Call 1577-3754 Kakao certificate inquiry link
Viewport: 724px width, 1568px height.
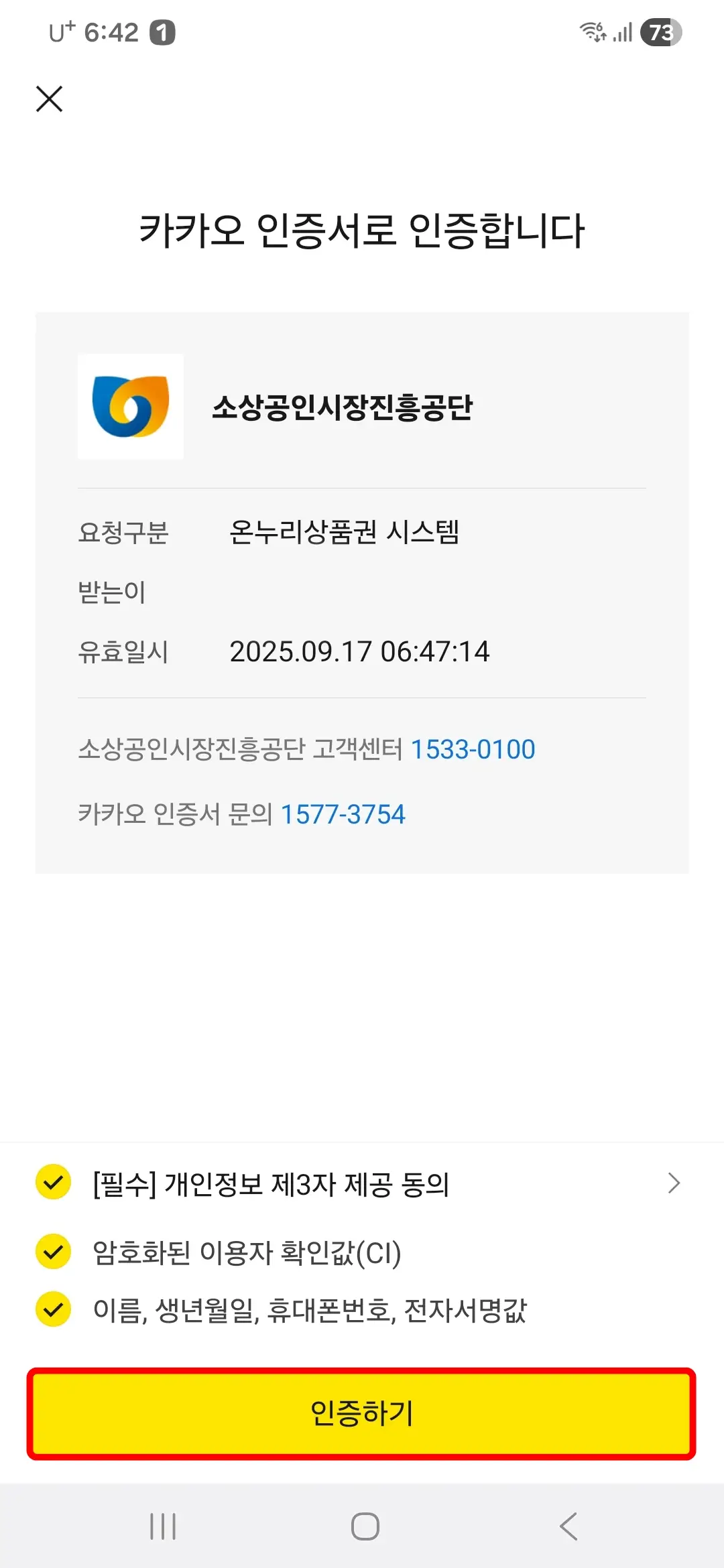(x=343, y=814)
